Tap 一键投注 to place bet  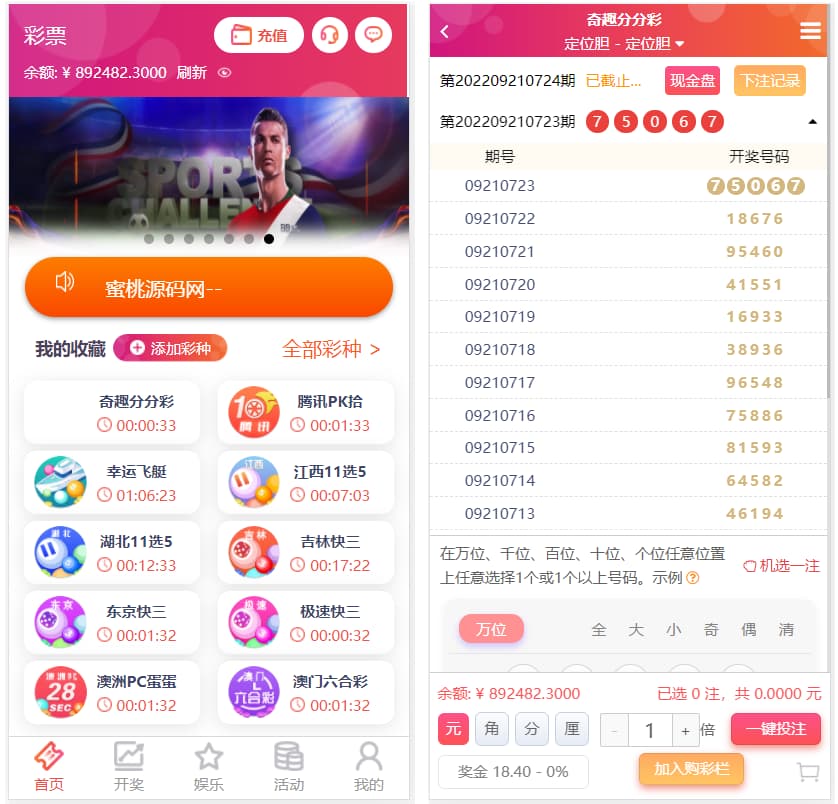[x=775, y=729]
